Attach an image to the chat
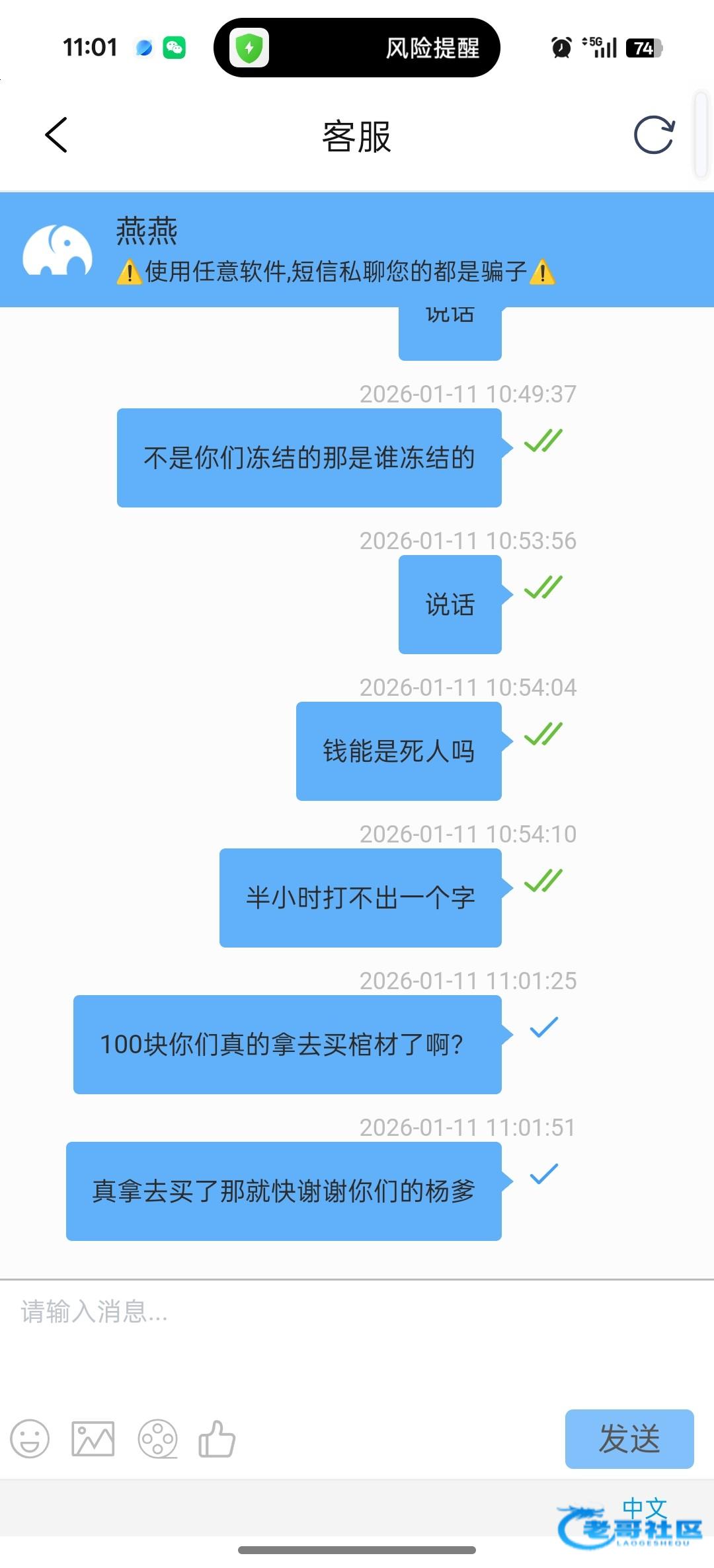The image size is (714, 1568). pos(93,1438)
